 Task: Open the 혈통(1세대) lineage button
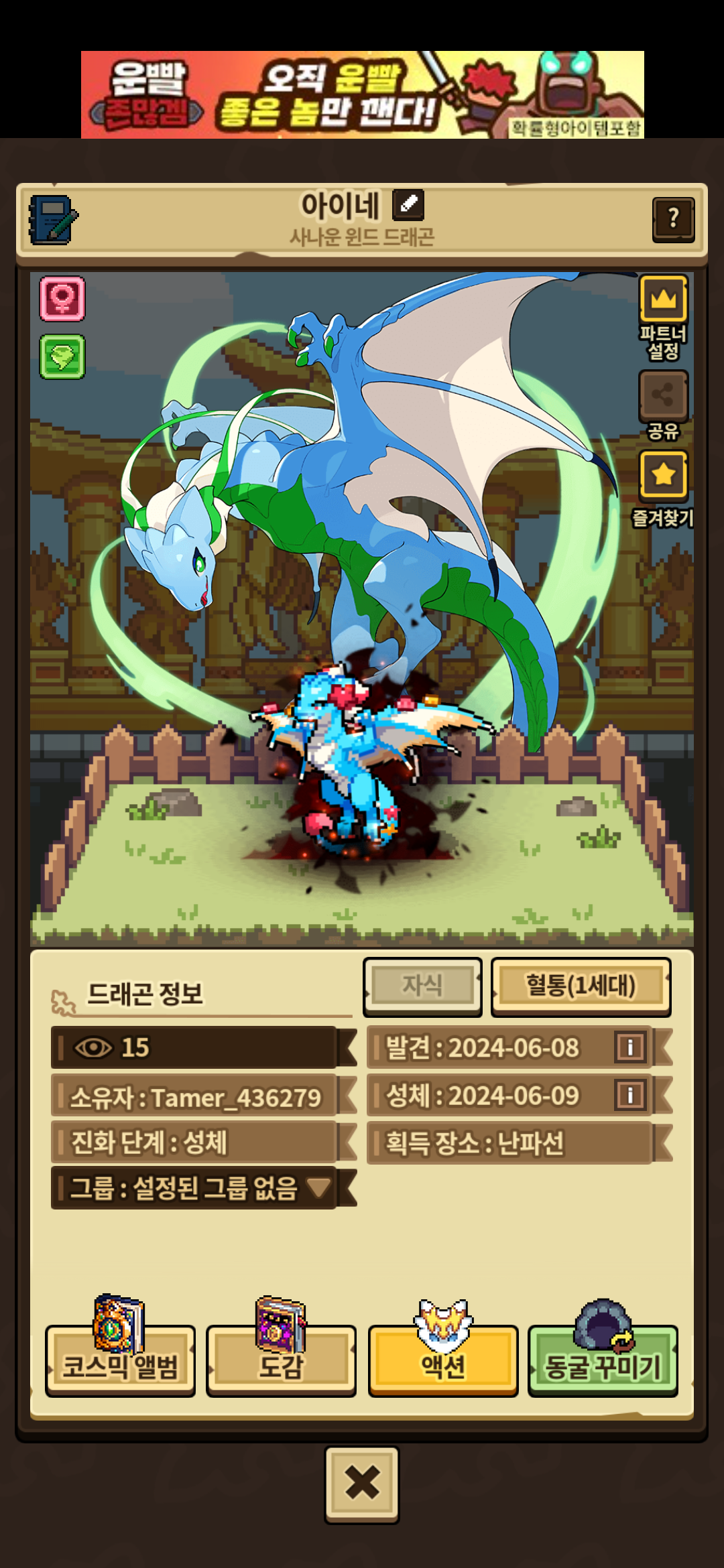(x=581, y=986)
